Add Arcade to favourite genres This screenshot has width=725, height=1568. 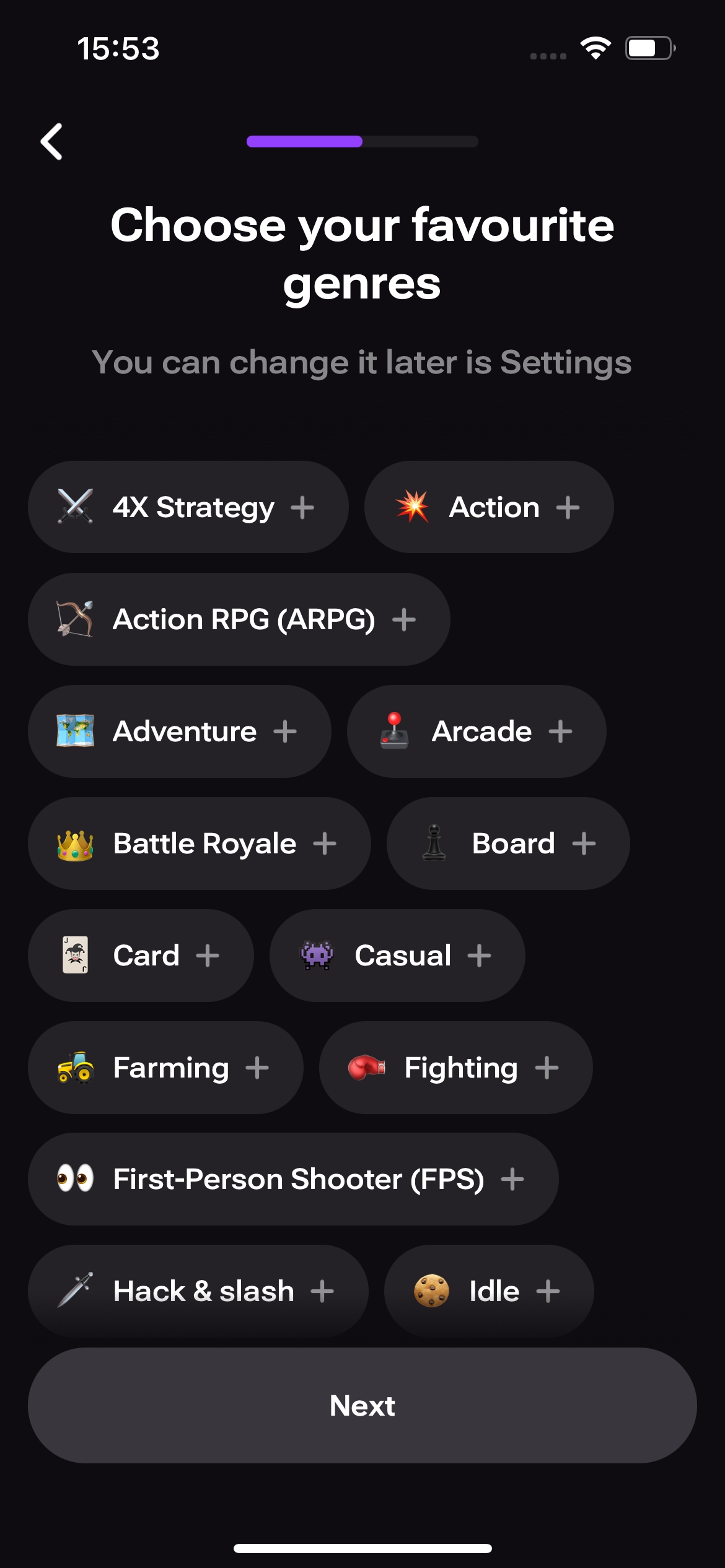tap(477, 731)
